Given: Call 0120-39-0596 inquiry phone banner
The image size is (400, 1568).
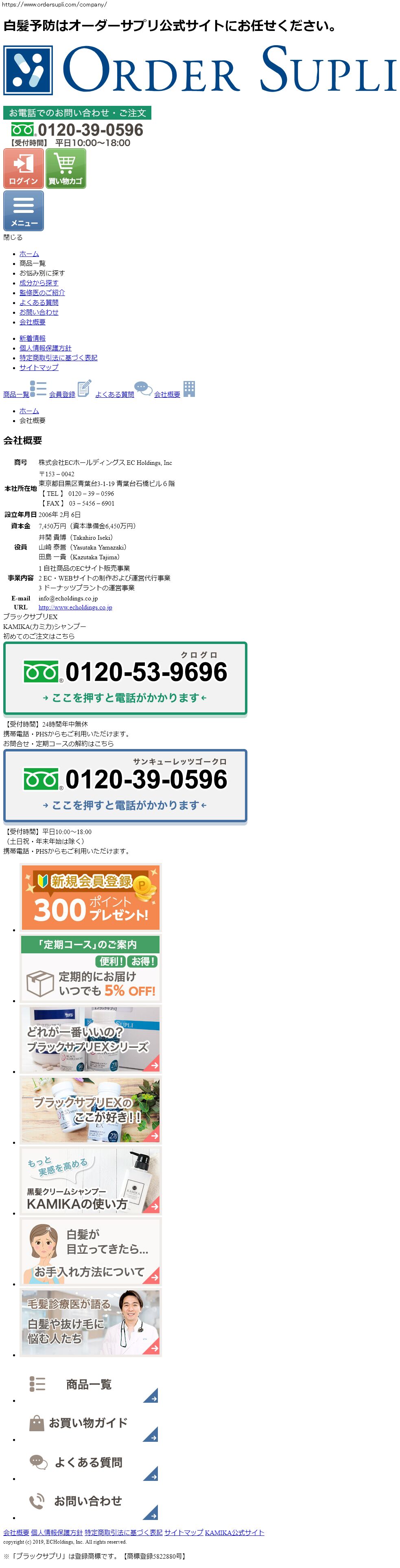Looking at the screenshot, I should (x=125, y=786).
